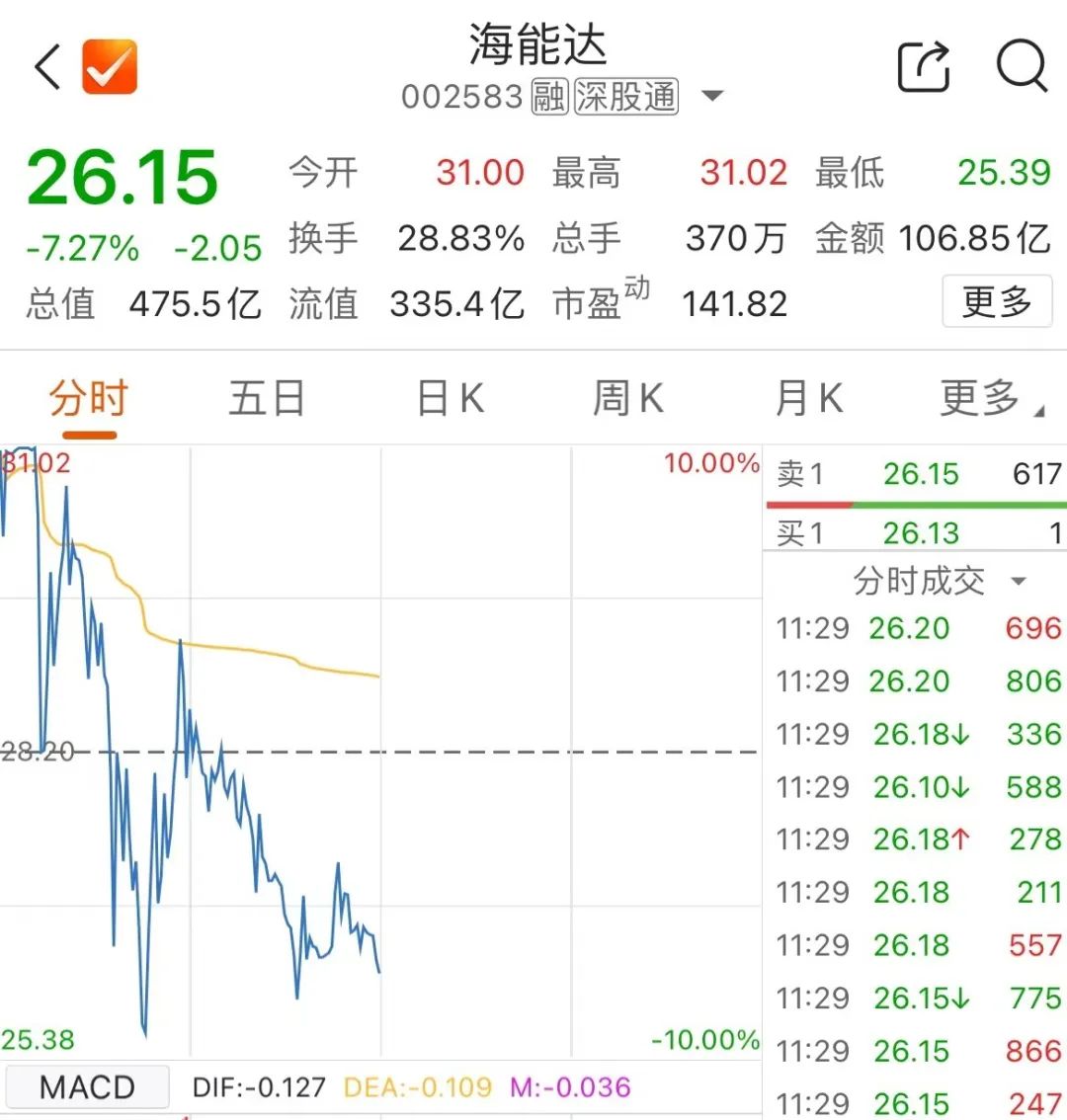
Task: Share this stock page
Action: (924, 67)
